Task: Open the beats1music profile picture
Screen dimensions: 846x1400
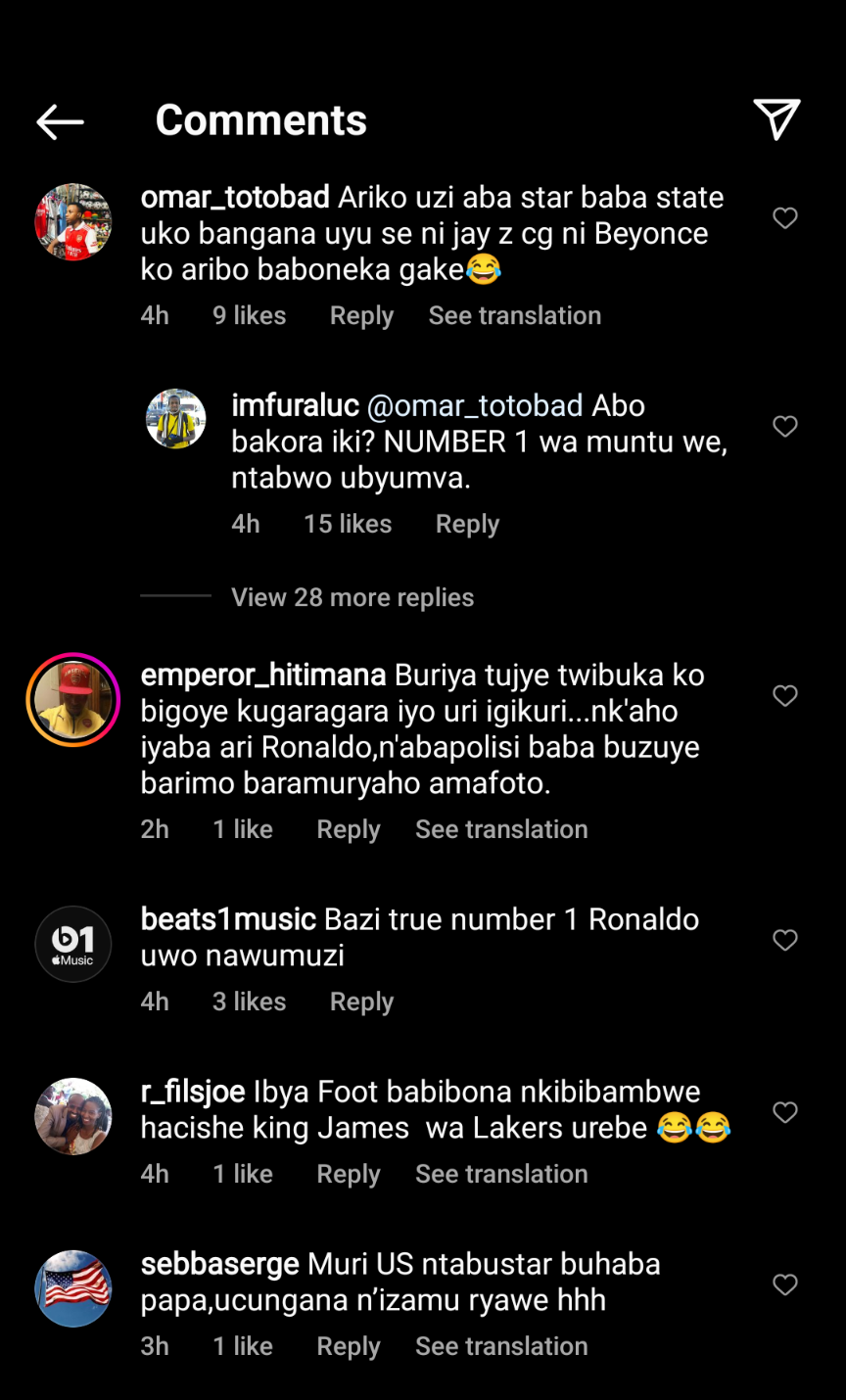Action: [x=73, y=944]
